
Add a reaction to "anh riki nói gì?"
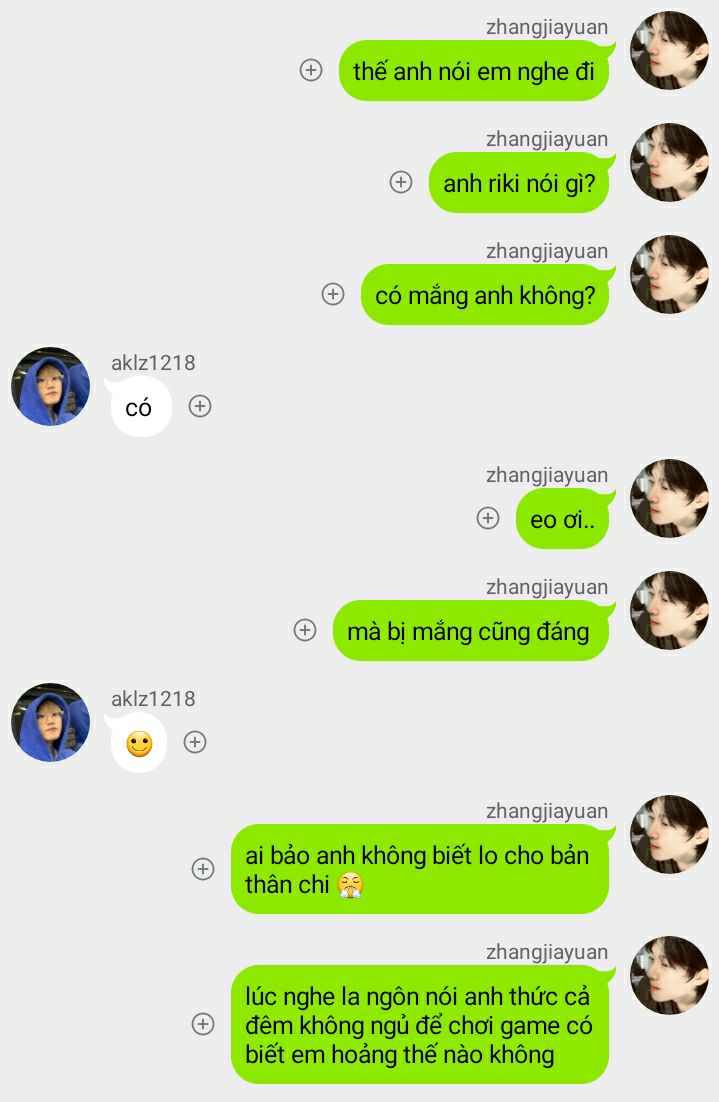[x=401, y=182]
